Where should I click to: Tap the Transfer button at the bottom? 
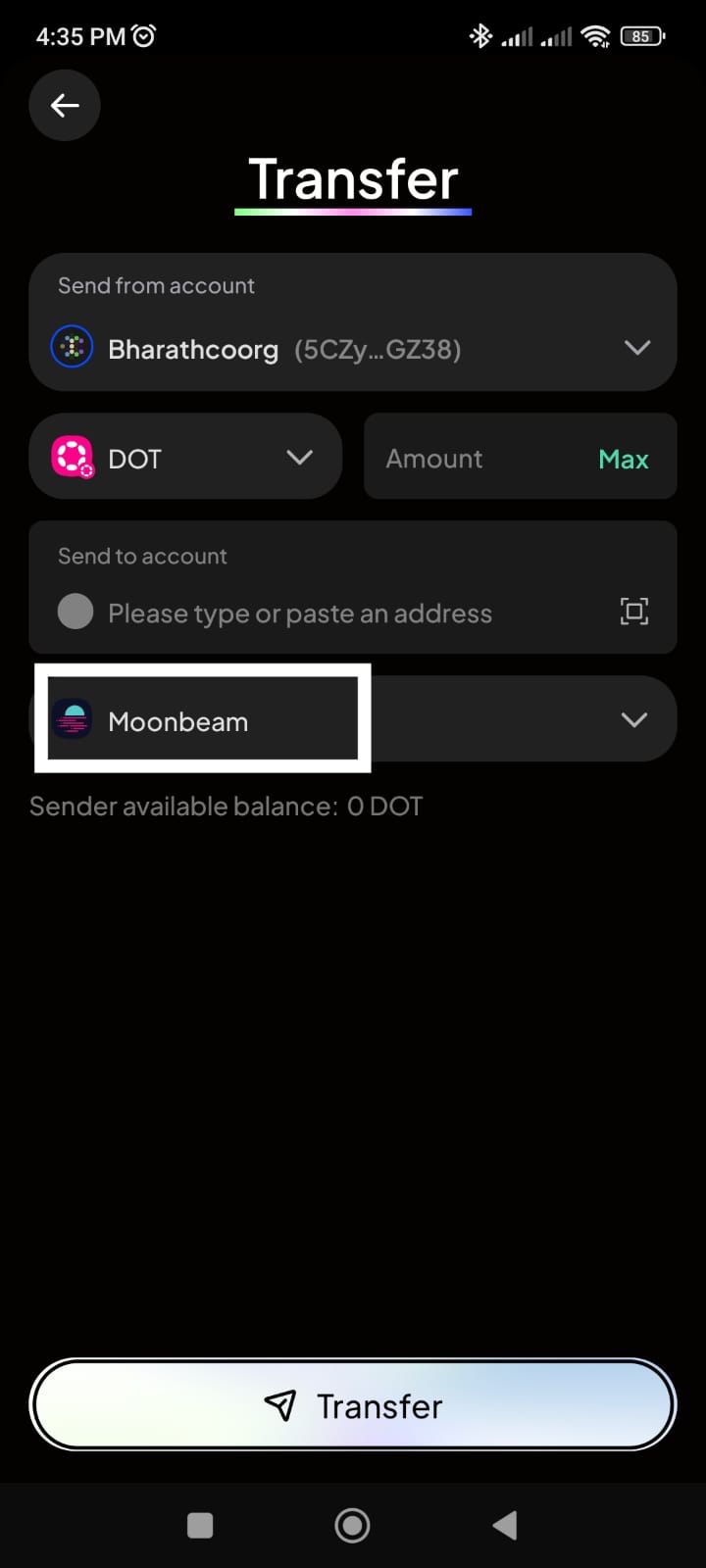click(x=353, y=1405)
